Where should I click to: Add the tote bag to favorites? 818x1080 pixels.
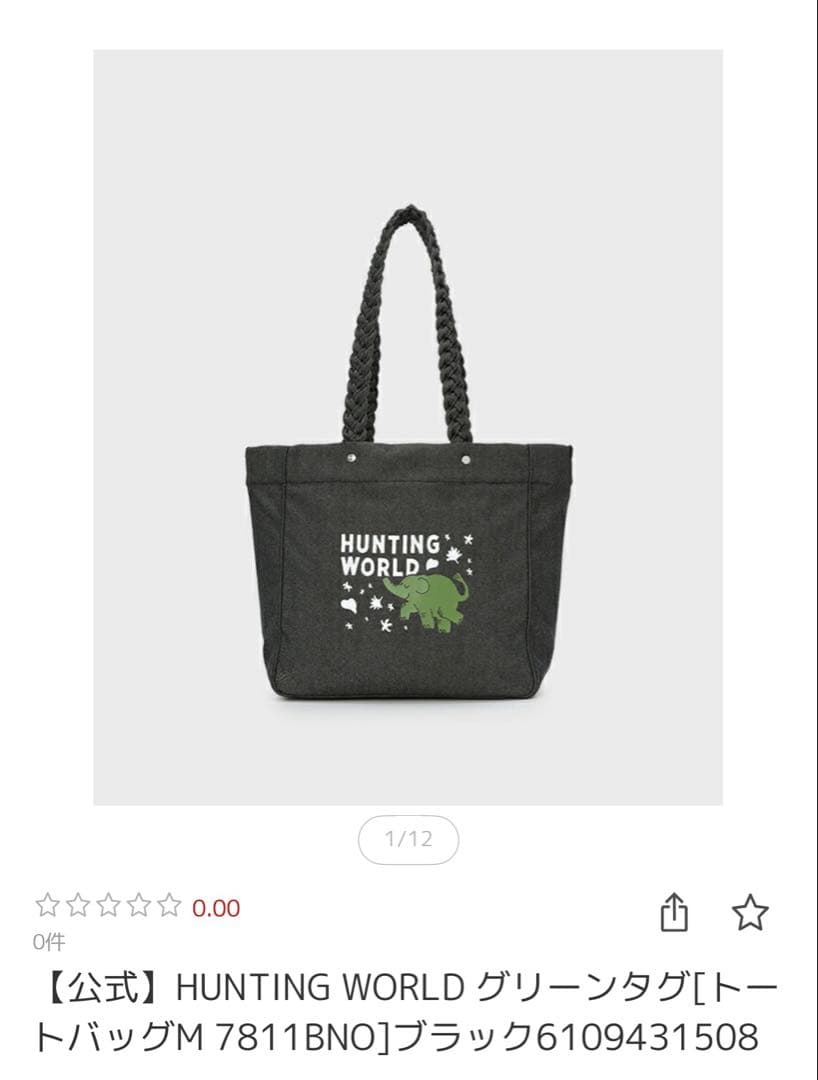click(749, 912)
